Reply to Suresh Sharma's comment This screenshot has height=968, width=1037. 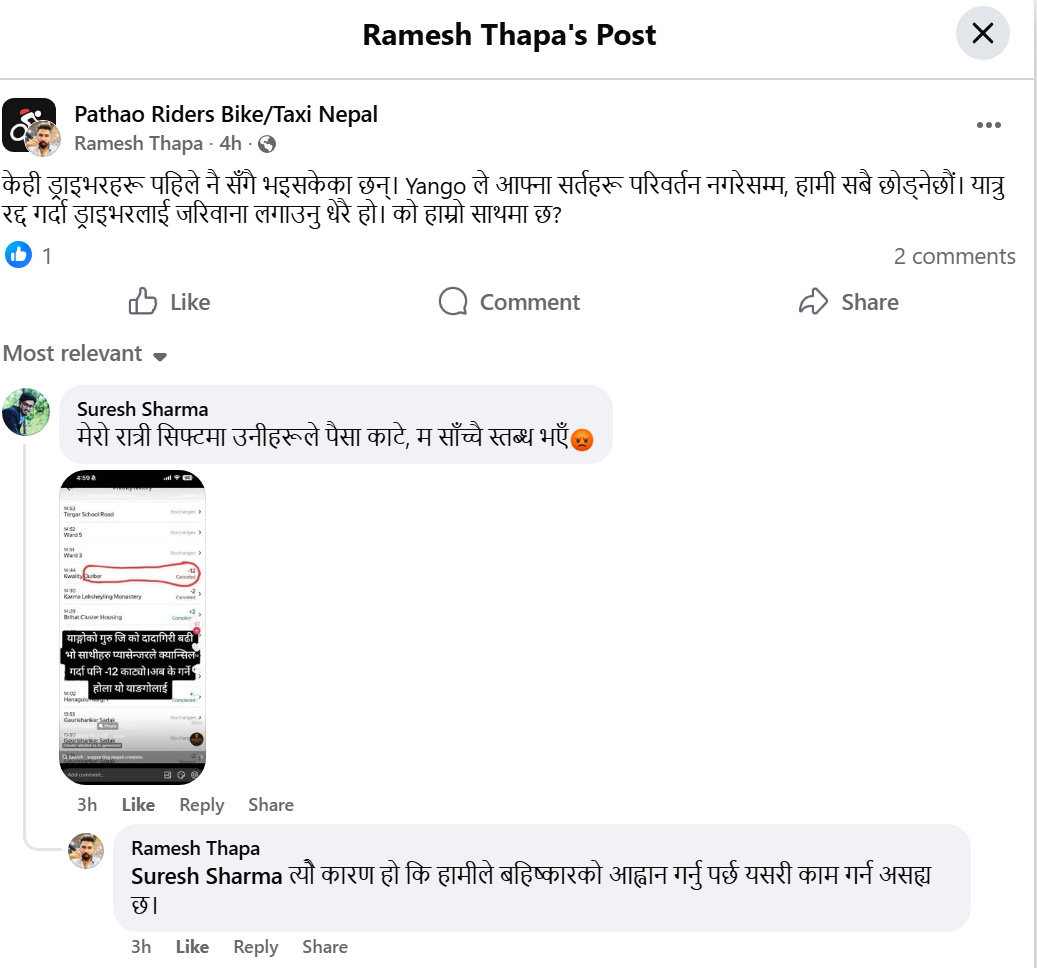point(202,805)
